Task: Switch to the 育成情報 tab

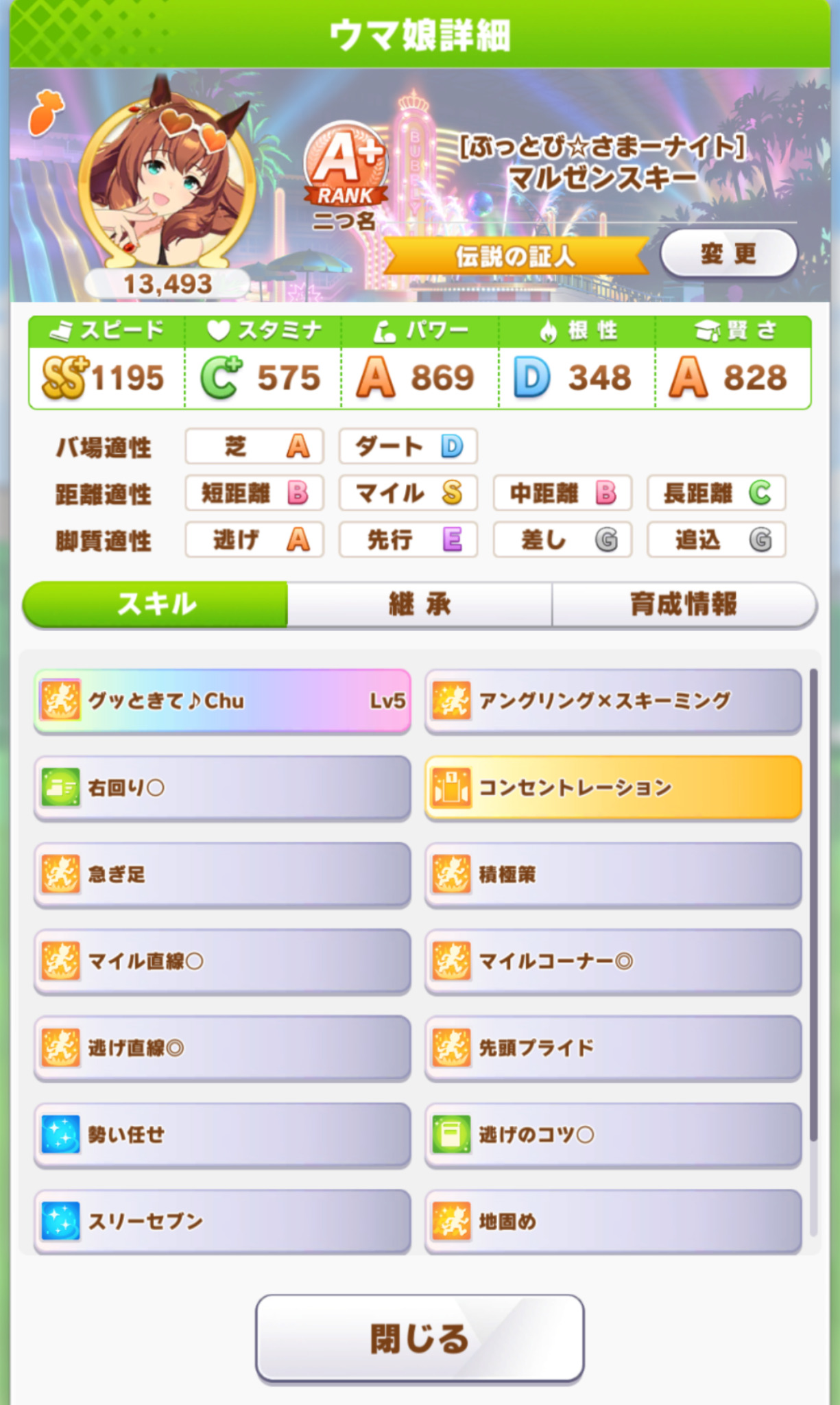Action: pos(683,604)
